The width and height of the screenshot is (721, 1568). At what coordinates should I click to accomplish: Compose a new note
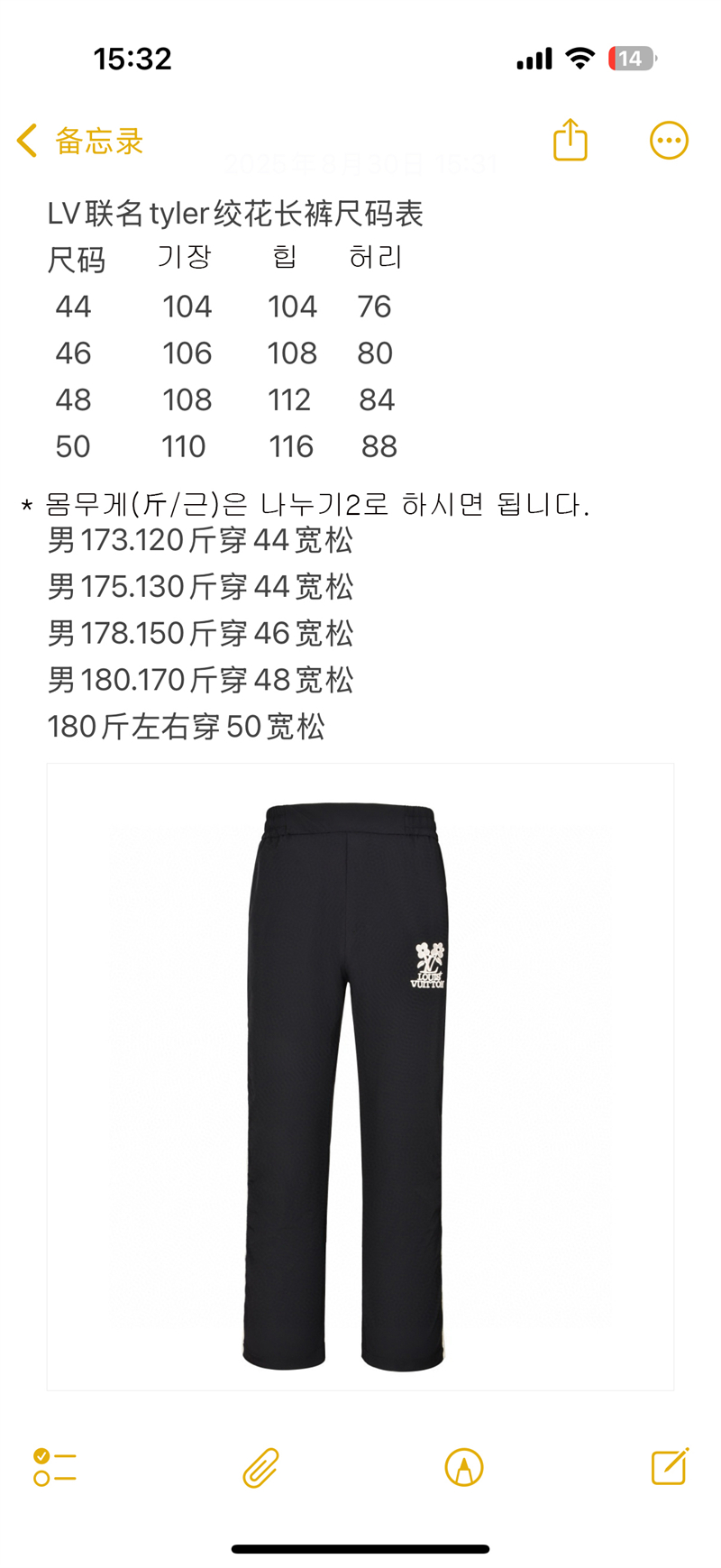coord(670,1466)
